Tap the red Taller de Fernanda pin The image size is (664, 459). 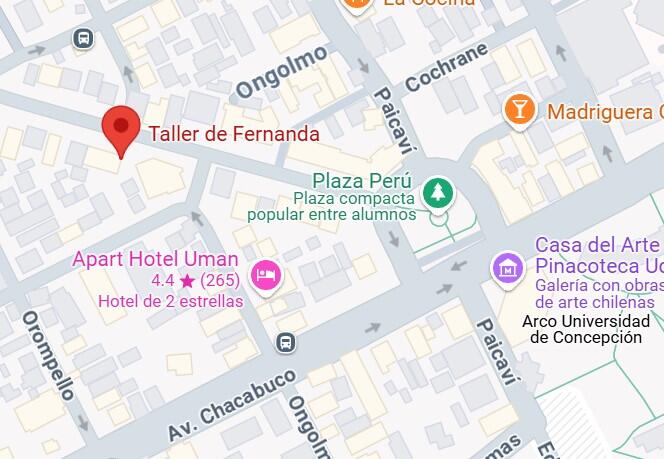point(122,129)
